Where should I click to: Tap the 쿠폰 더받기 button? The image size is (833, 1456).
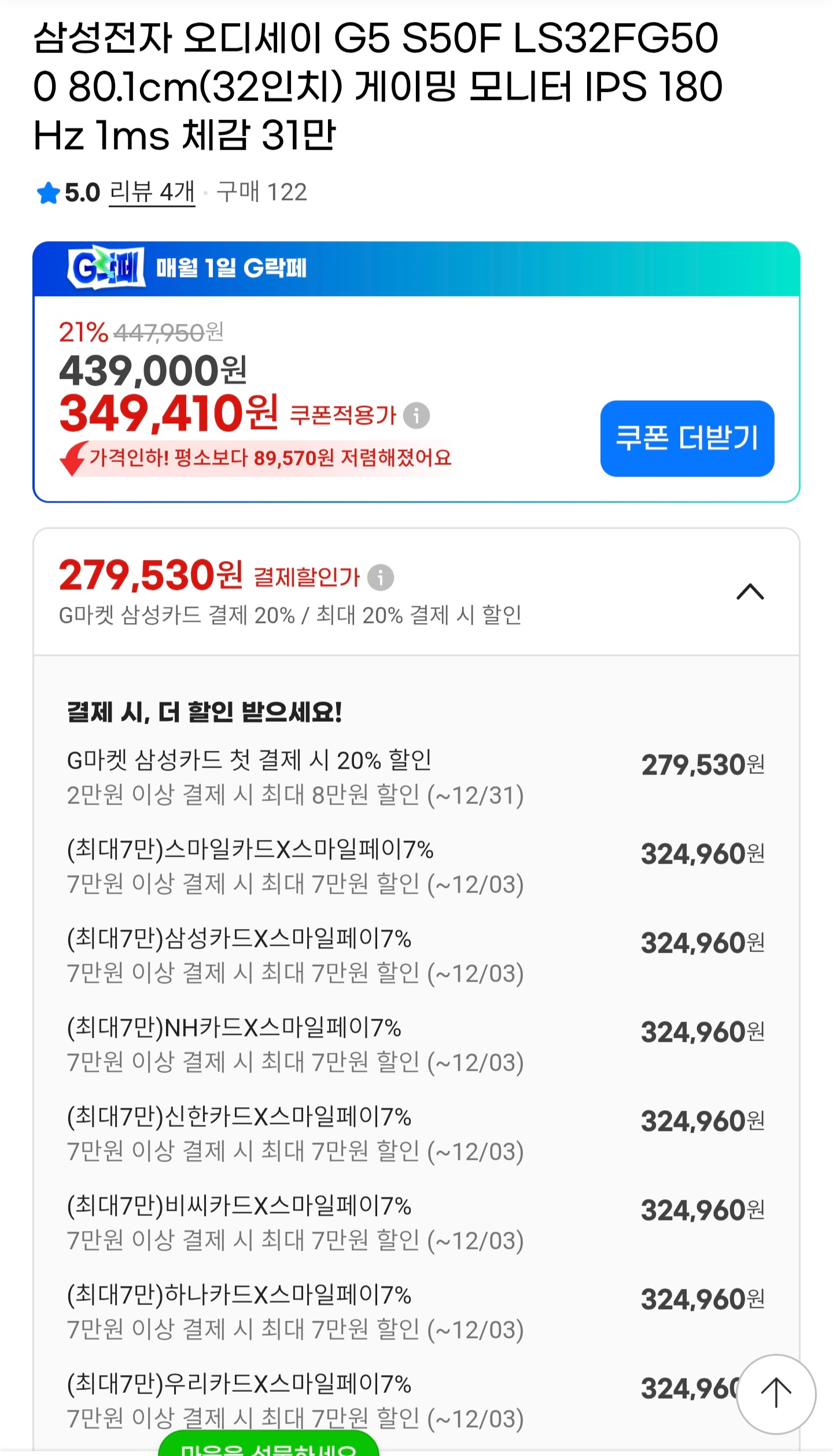[x=687, y=440]
